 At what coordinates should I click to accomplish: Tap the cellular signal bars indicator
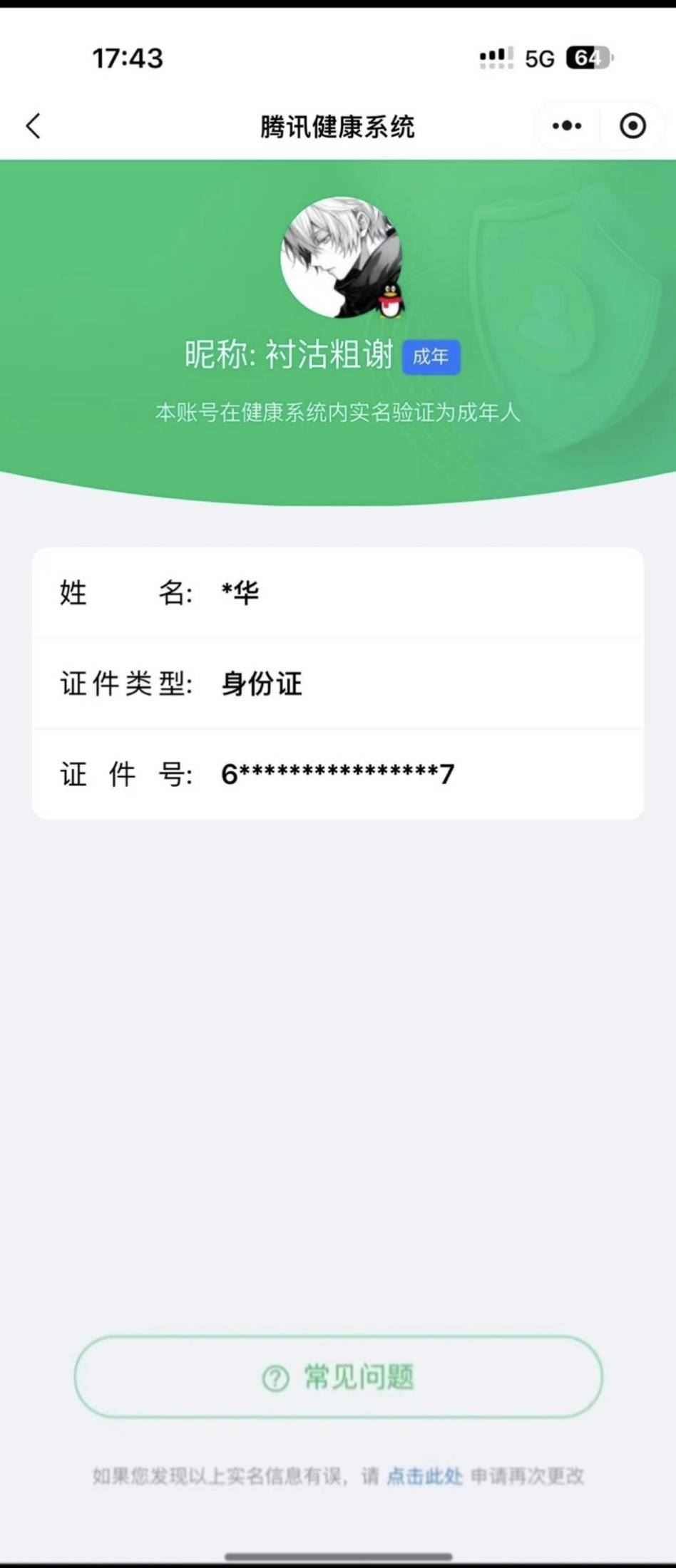tap(493, 57)
